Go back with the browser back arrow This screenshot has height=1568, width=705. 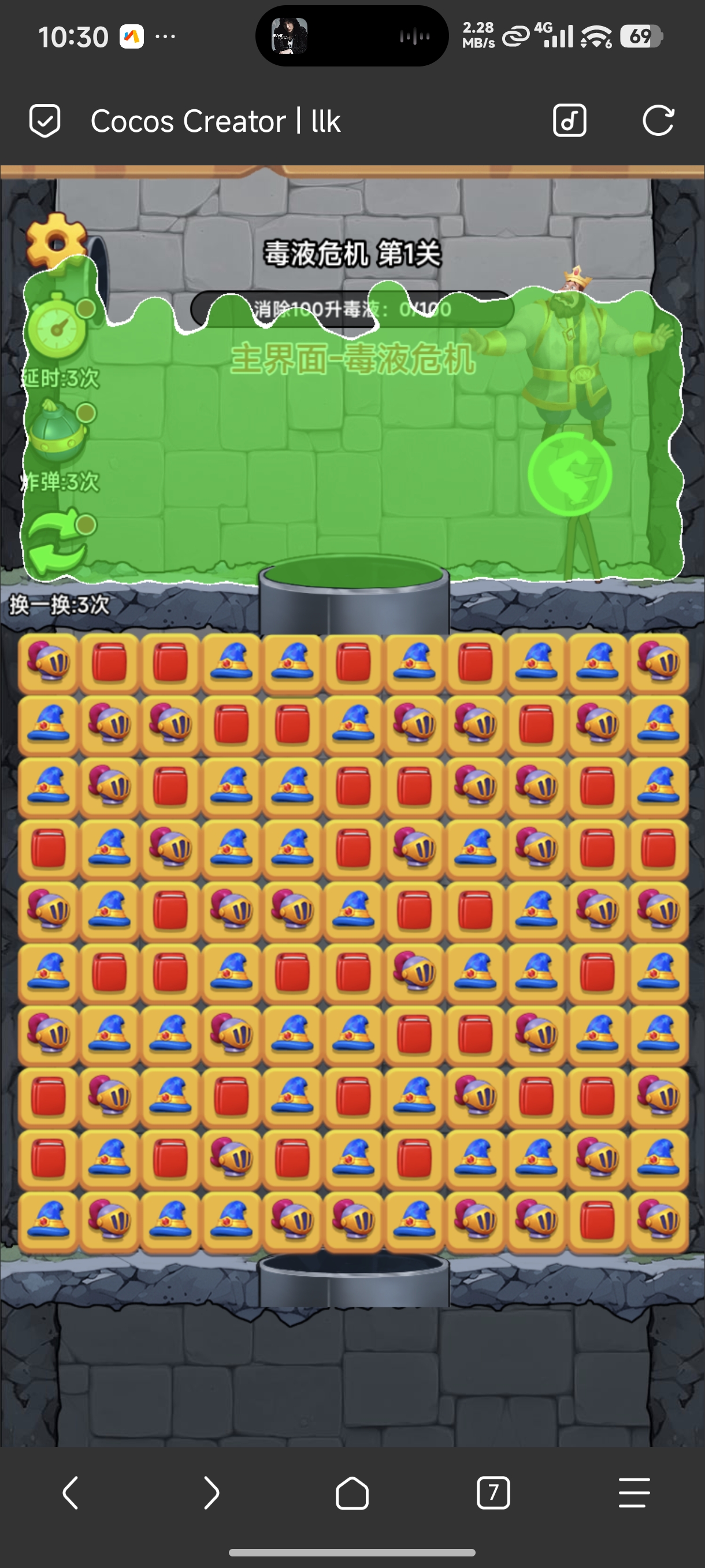(x=70, y=1492)
